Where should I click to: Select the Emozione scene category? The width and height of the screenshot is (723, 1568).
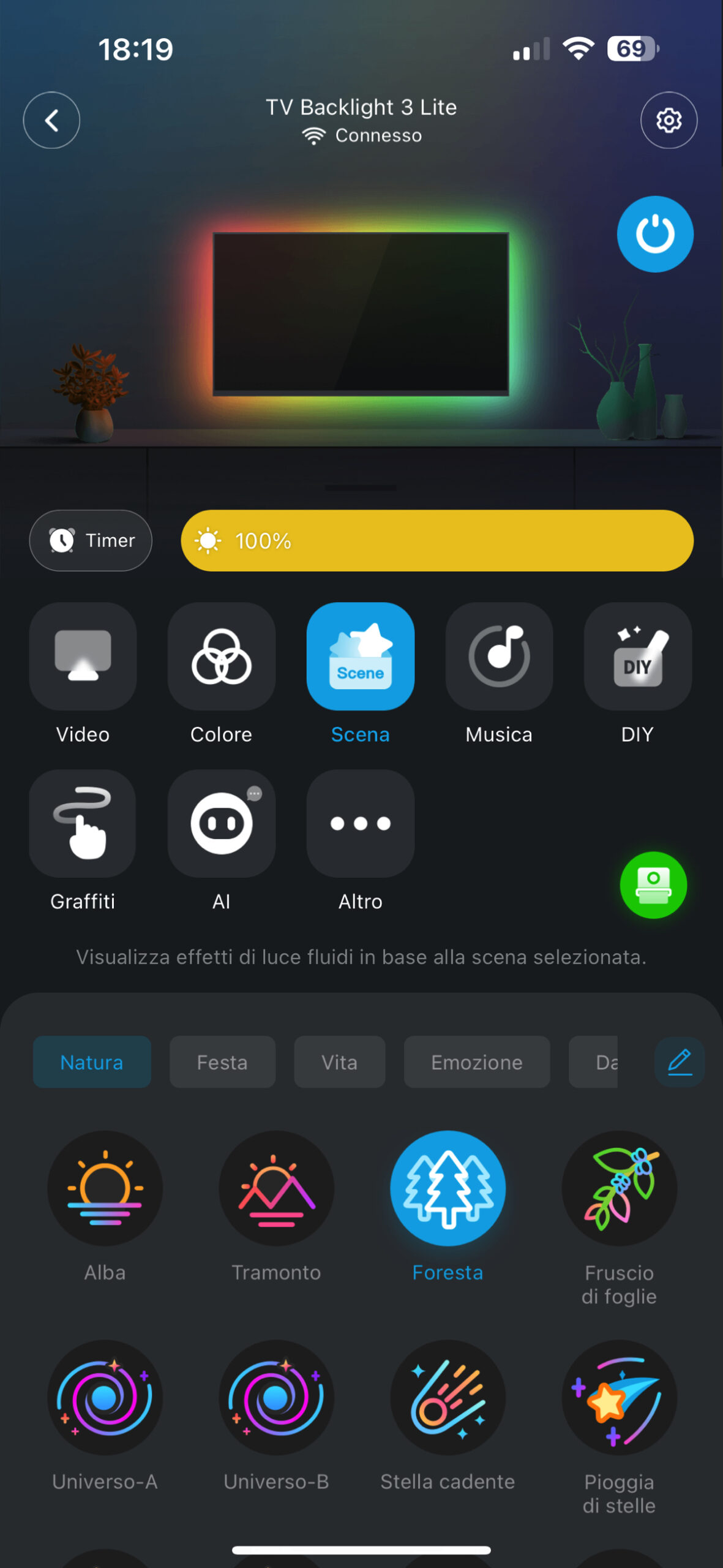coord(476,1062)
